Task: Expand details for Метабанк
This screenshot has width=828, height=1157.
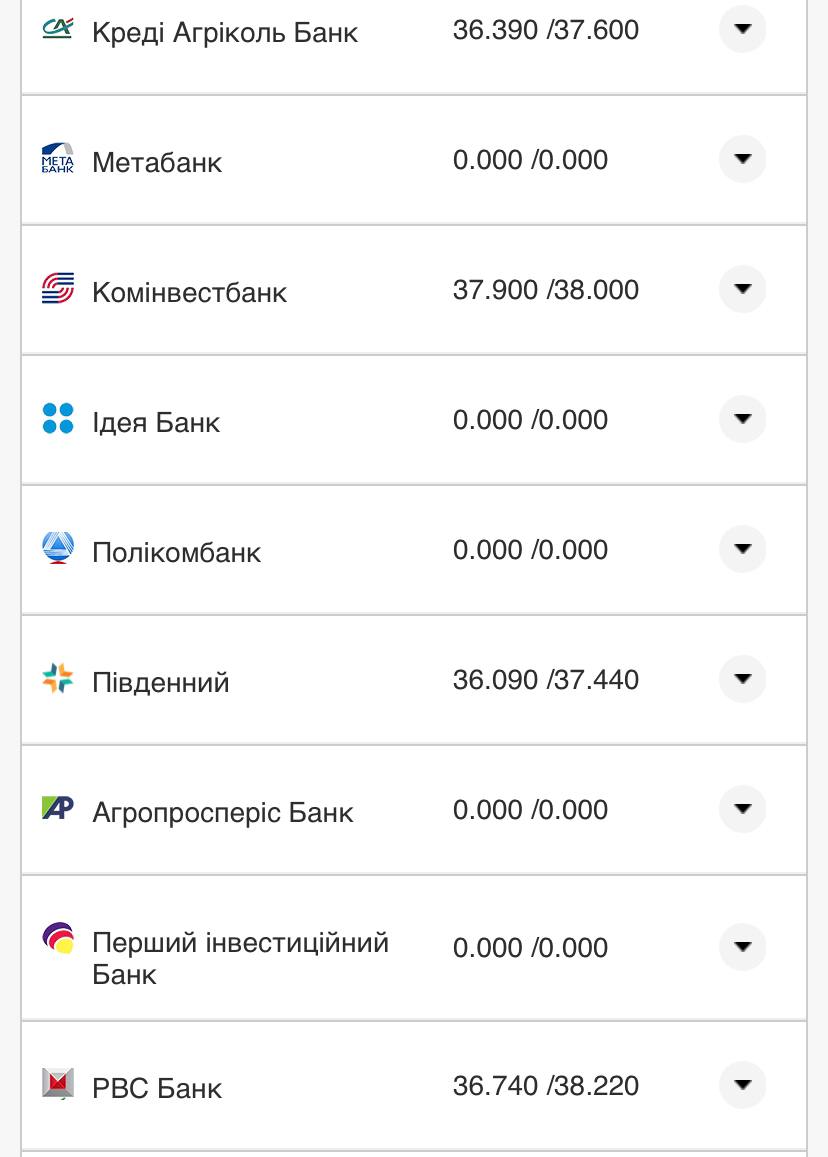Action: pyautogui.click(x=742, y=159)
